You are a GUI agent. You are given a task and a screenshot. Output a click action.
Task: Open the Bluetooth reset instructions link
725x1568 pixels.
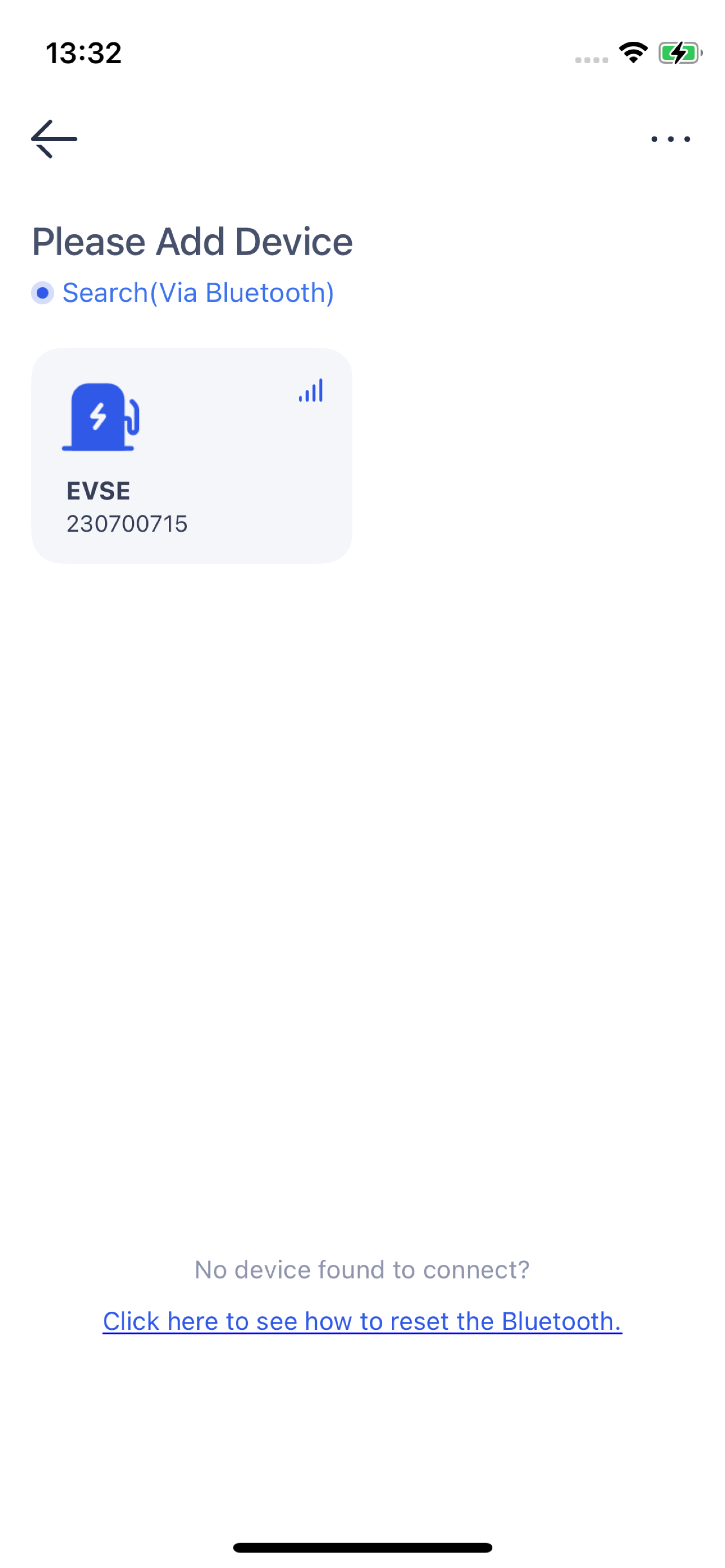pos(363,1321)
